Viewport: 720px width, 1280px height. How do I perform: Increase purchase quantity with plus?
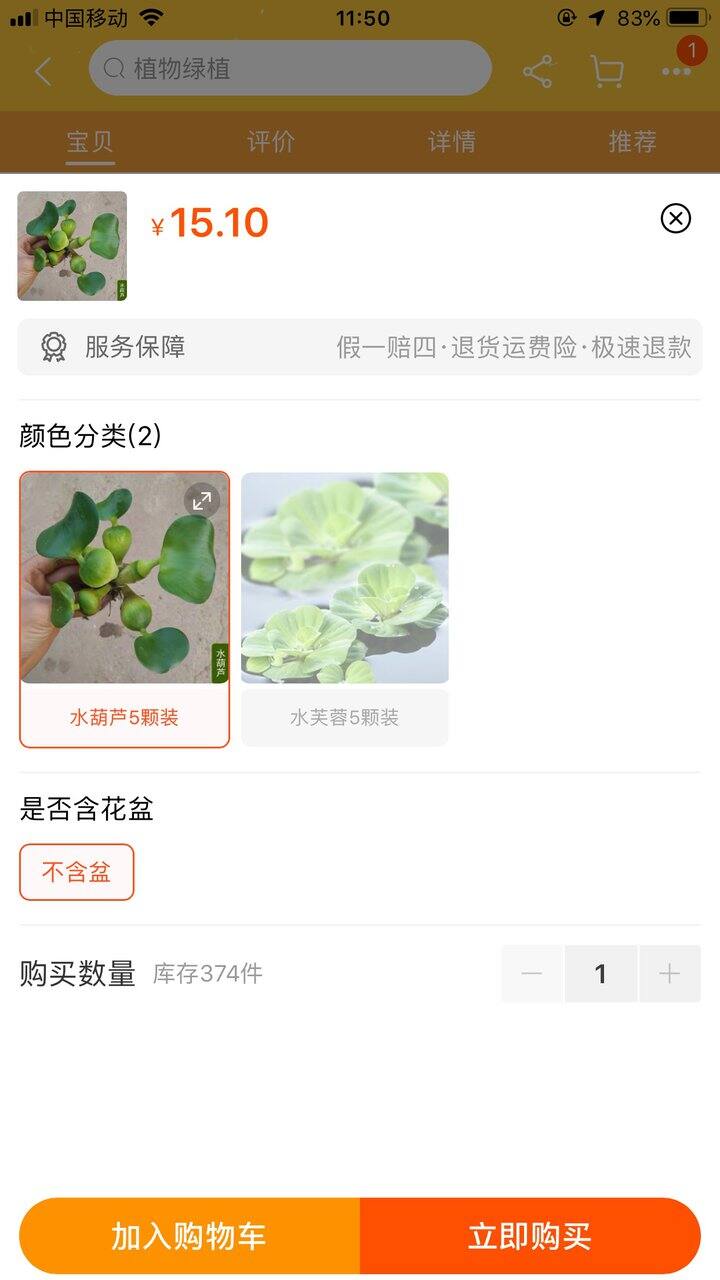pos(670,974)
